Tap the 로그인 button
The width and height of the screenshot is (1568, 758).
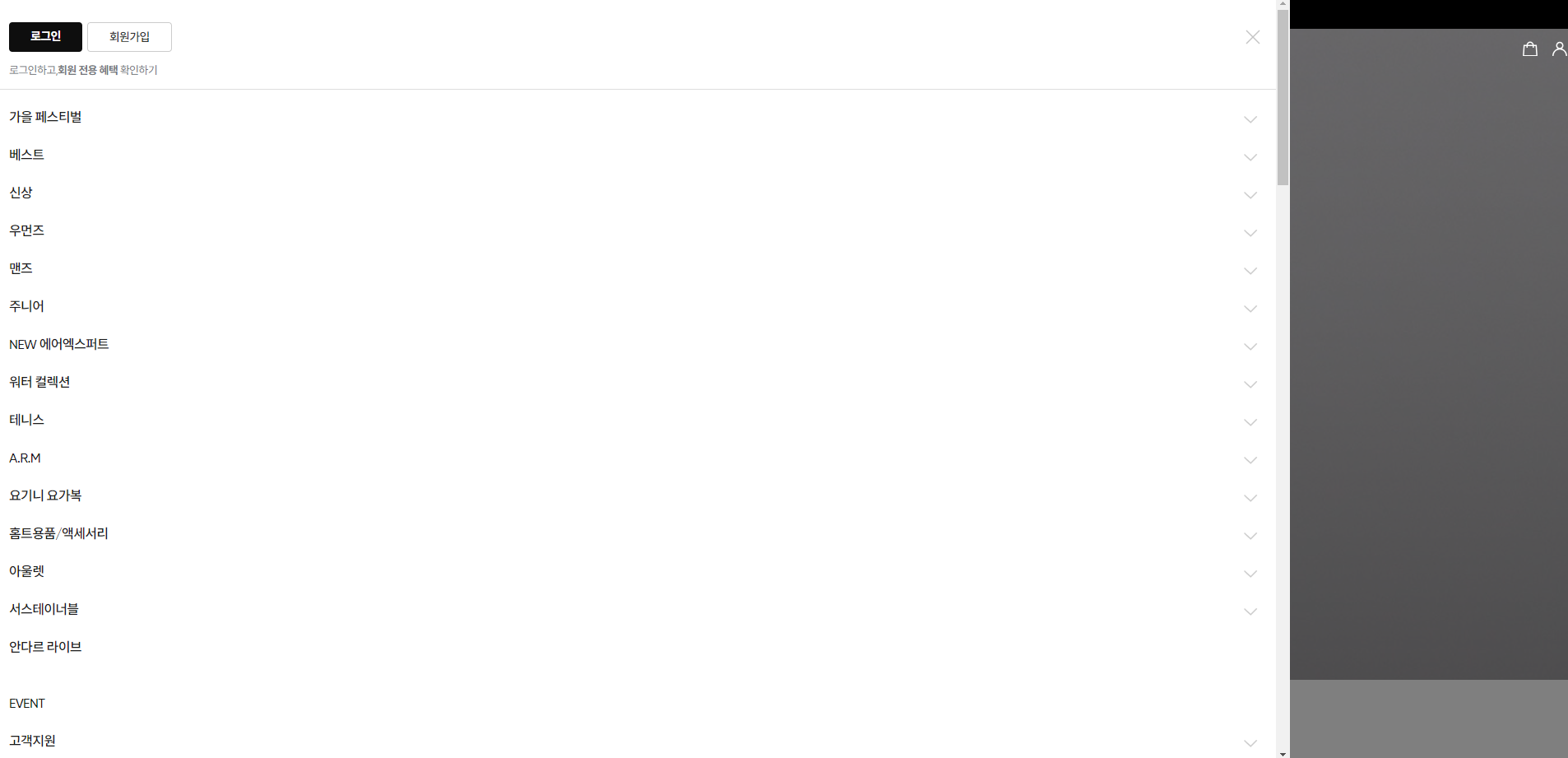click(45, 37)
